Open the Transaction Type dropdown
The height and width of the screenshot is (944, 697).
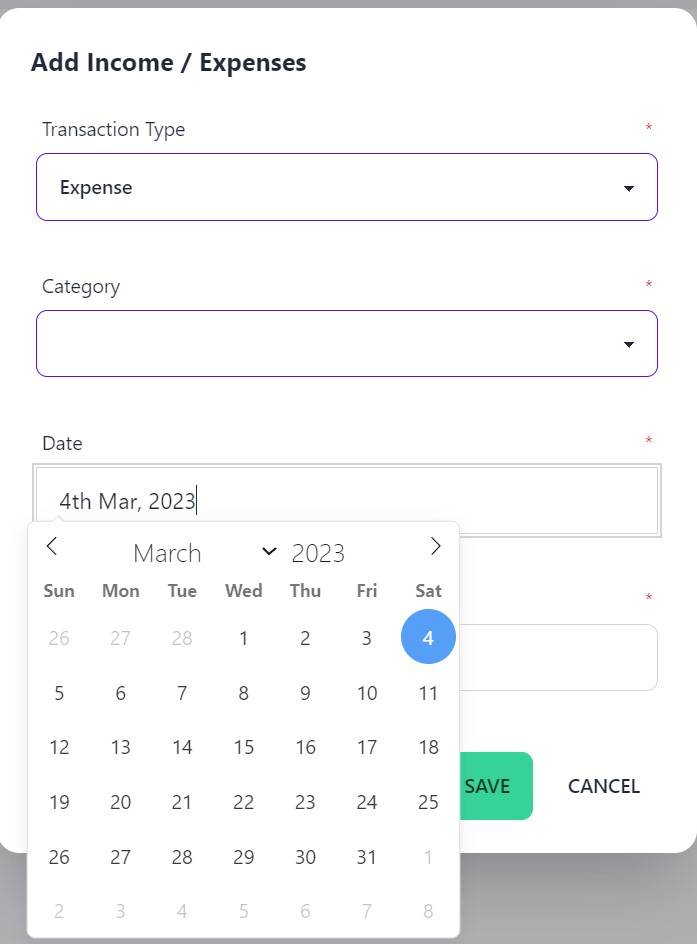346,187
